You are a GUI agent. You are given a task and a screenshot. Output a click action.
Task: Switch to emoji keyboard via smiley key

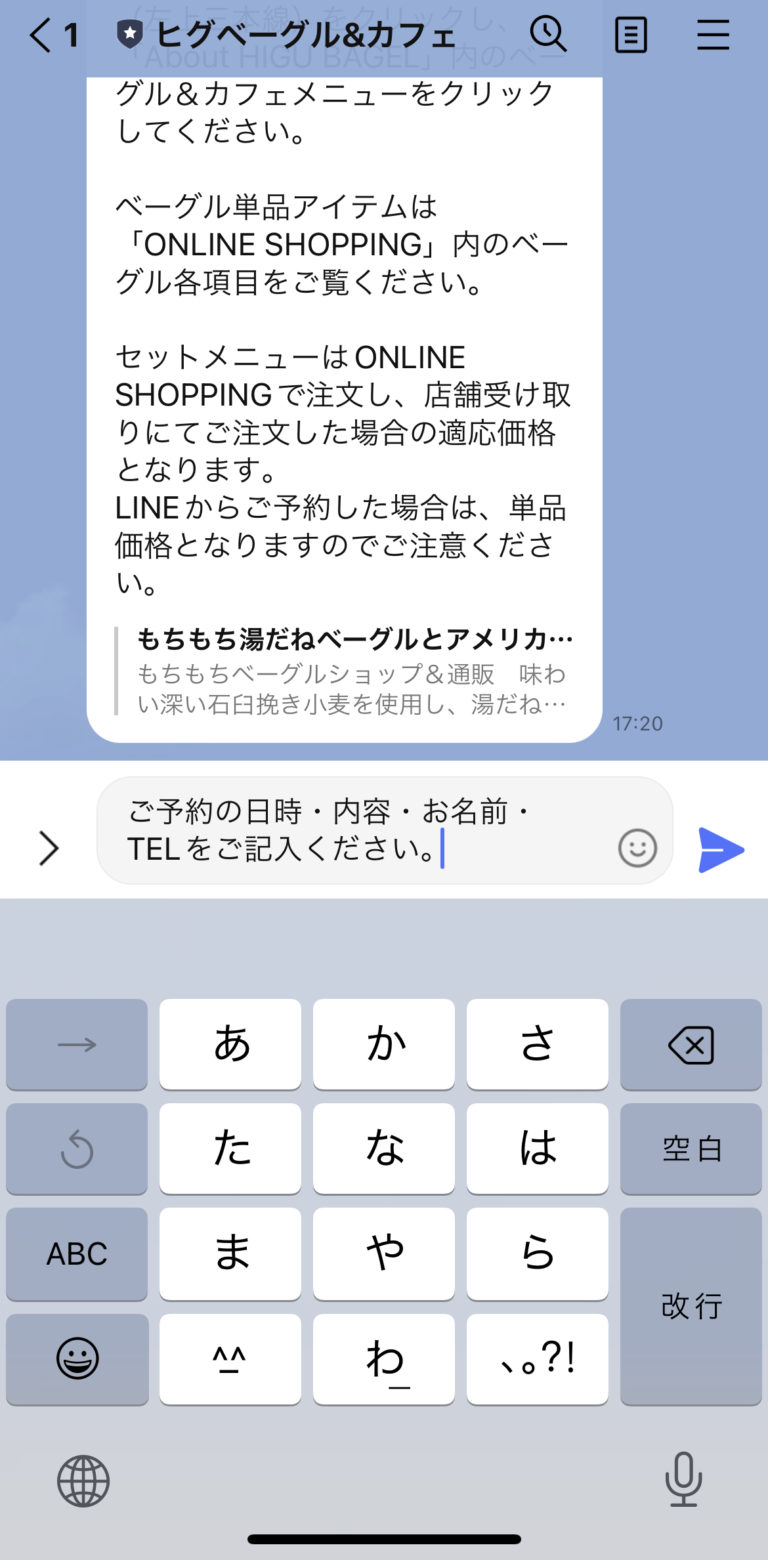pos(77,1359)
